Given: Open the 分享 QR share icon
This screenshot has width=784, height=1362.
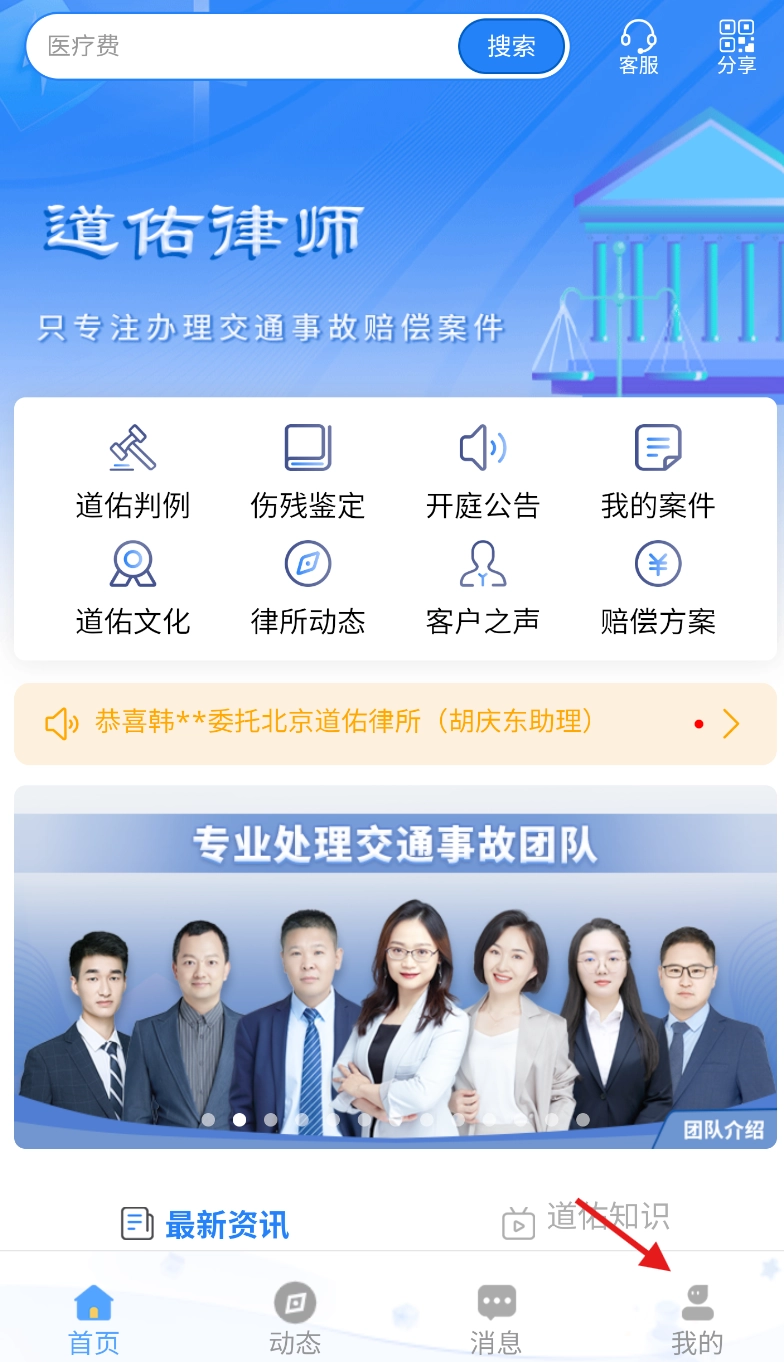Looking at the screenshot, I should click(737, 47).
